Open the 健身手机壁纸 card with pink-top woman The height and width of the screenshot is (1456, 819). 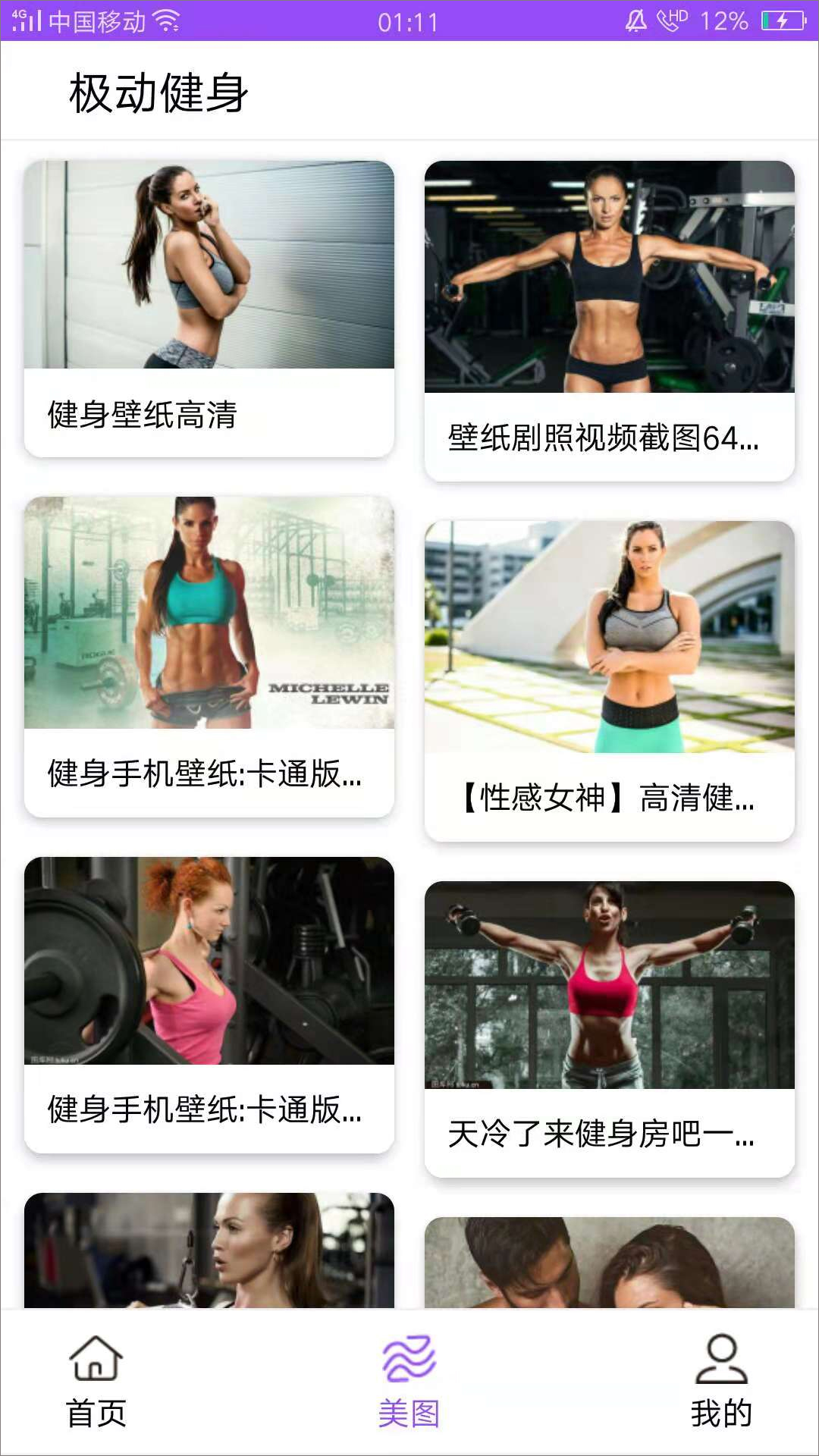click(x=209, y=1005)
